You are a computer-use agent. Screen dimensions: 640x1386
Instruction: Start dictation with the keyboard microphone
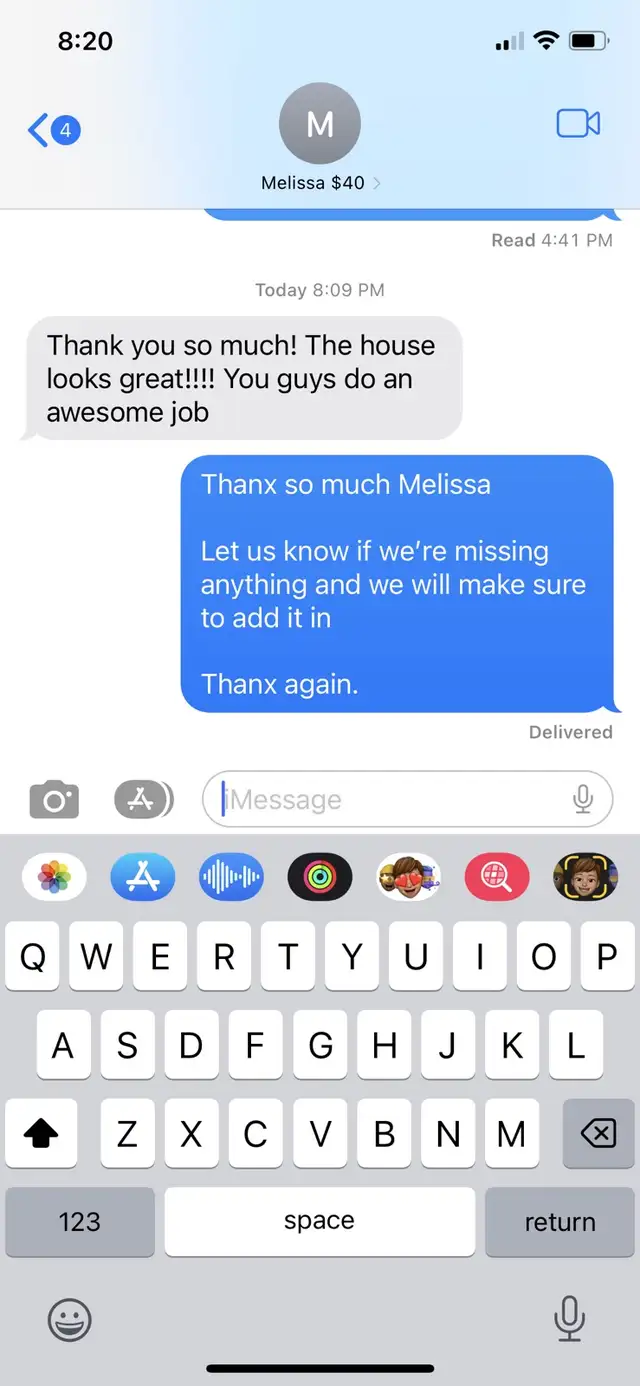(x=569, y=1318)
